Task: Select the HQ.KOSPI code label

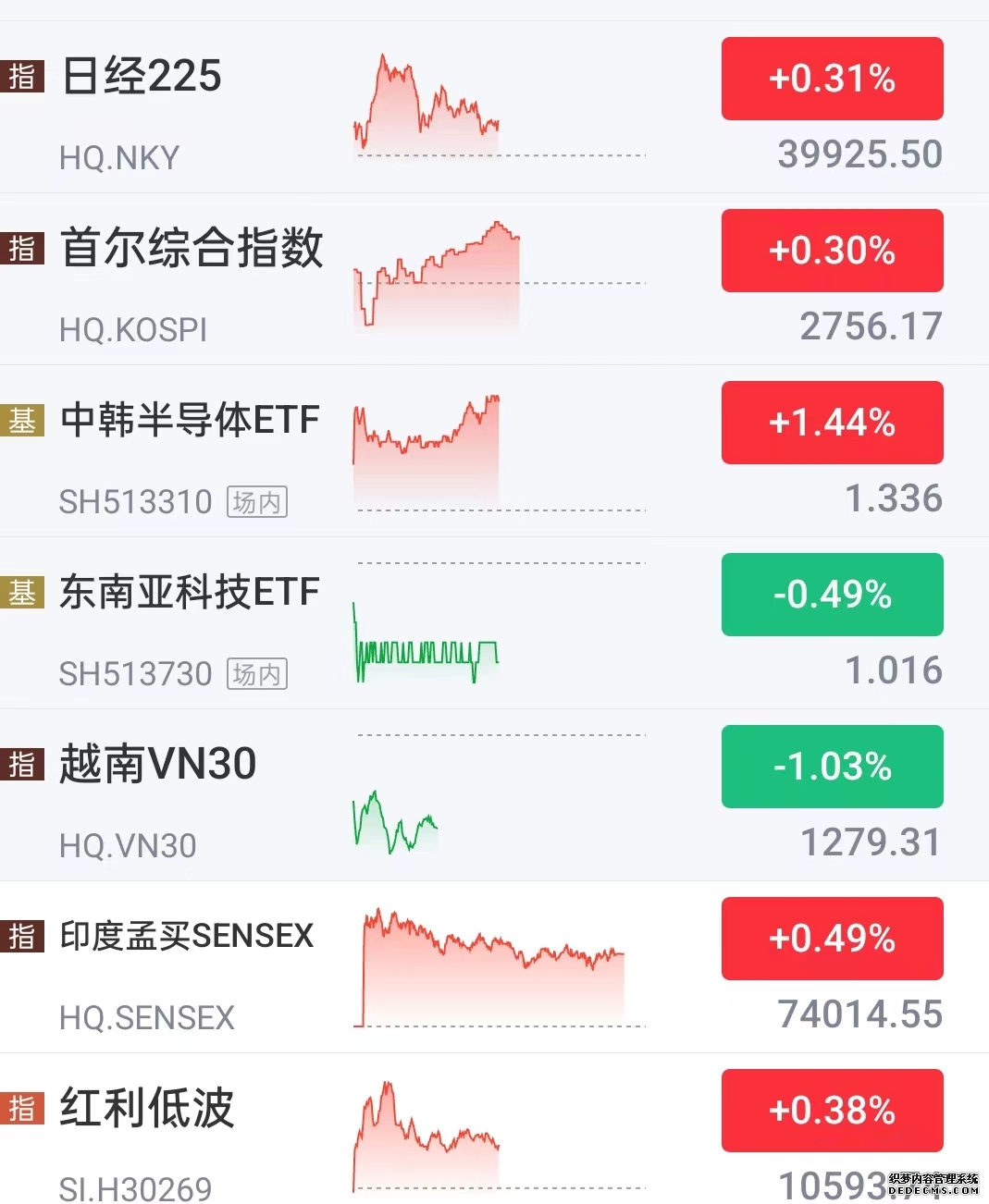Action: (x=132, y=329)
